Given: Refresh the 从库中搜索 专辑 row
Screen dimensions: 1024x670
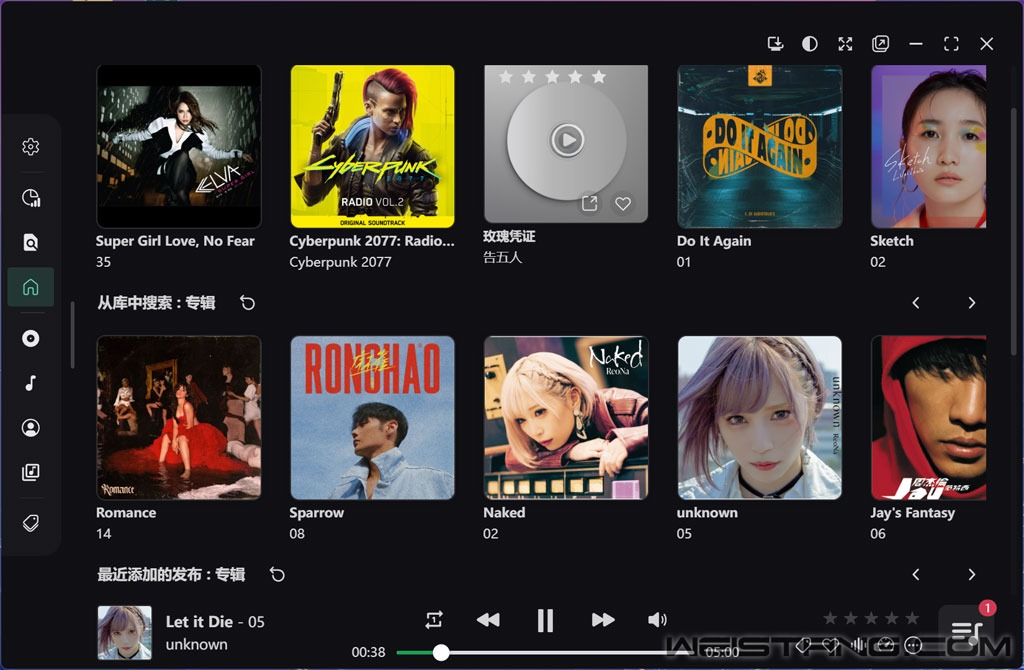Looking at the screenshot, I should coord(248,303).
